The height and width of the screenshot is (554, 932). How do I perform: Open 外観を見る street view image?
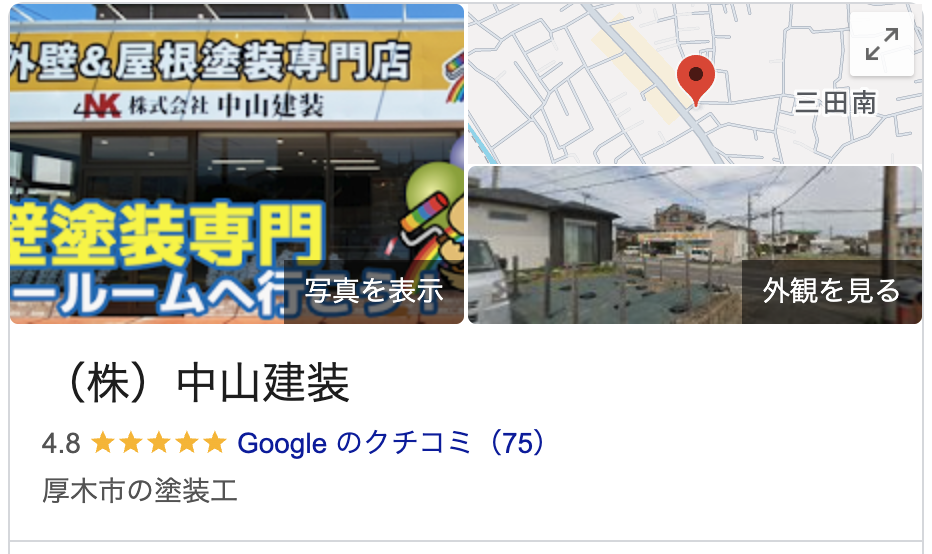[x=831, y=291]
